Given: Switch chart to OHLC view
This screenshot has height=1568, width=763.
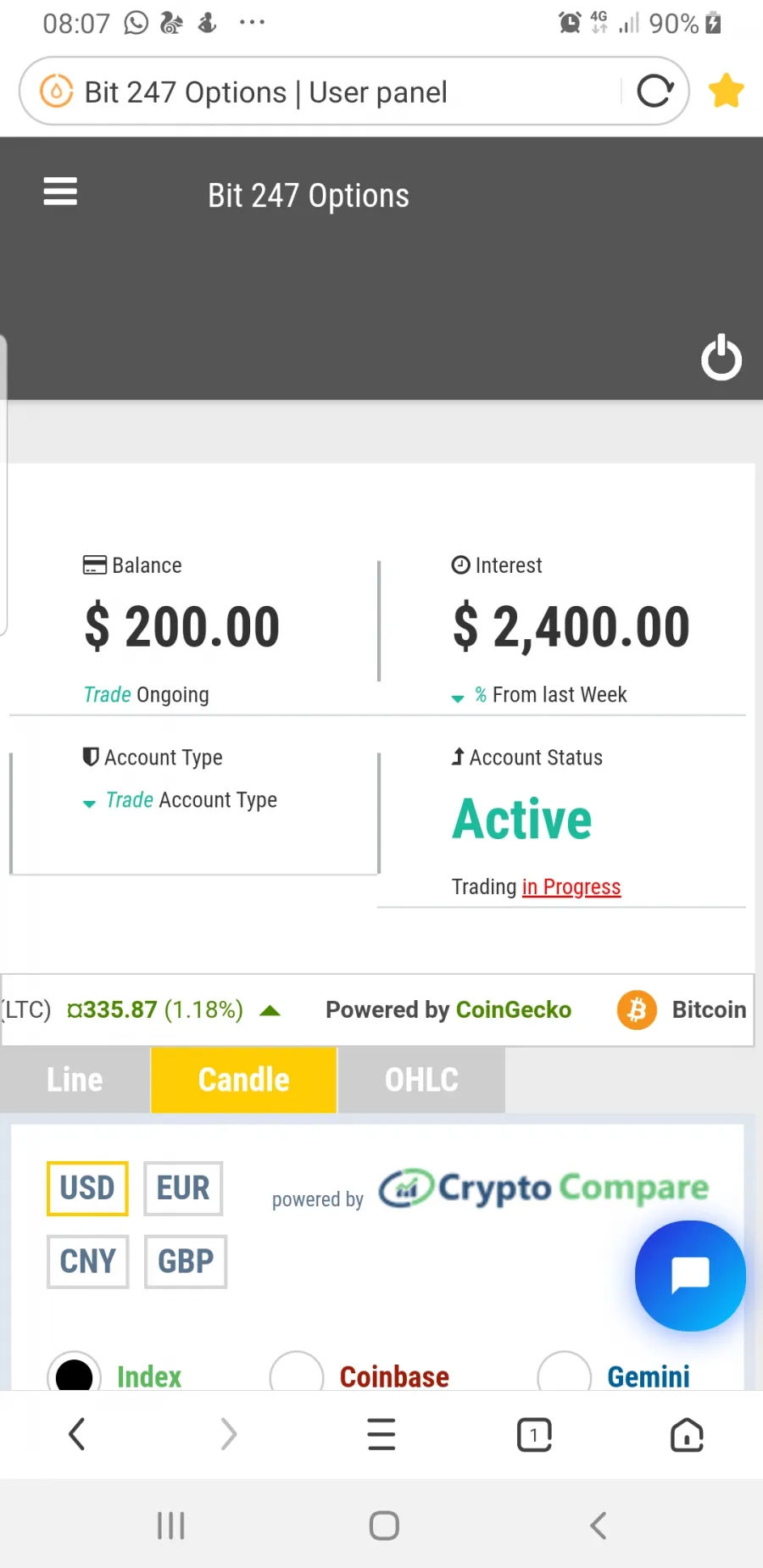Looking at the screenshot, I should point(421,1080).
